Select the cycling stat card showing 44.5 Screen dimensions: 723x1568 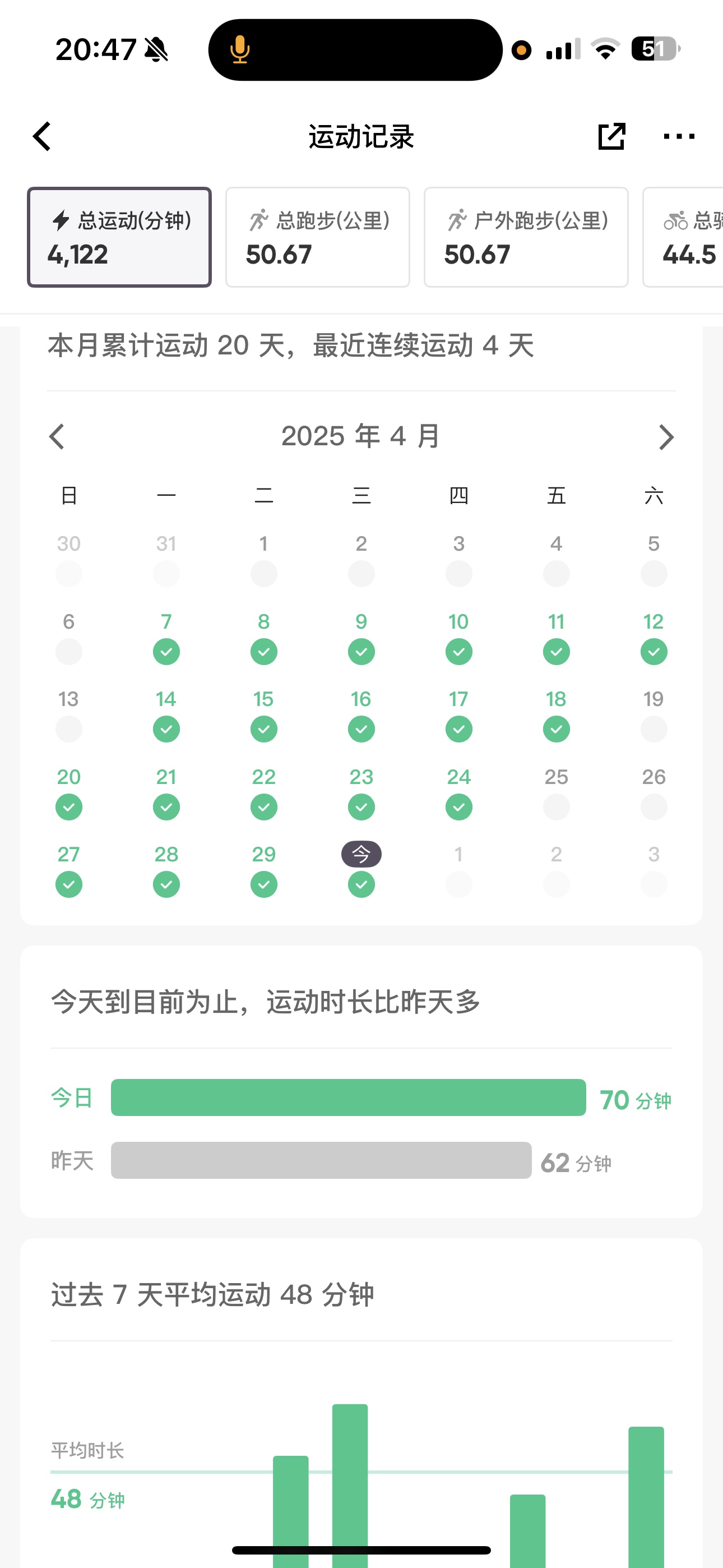tap(683, 237)
